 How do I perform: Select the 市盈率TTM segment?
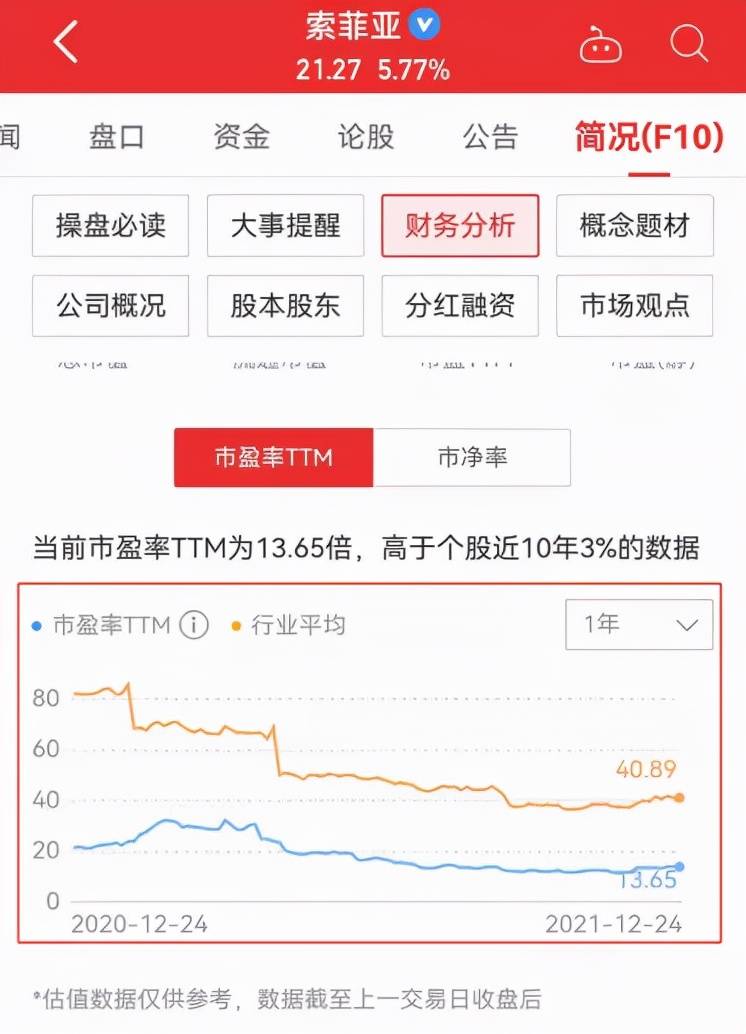273,458
